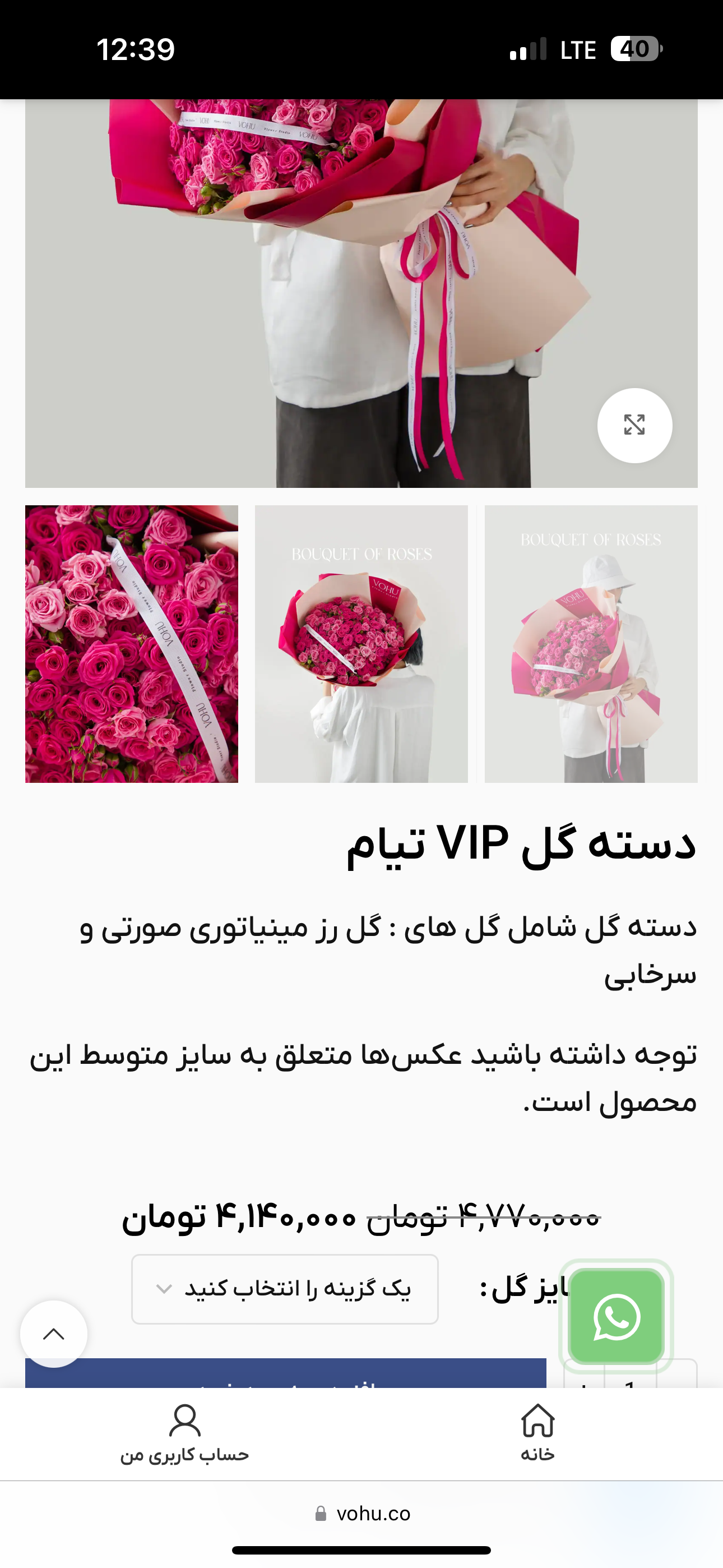Go to the خانه home tab
The height and width of the screenshot is (1568, 723).
[x=537, y=1432]
